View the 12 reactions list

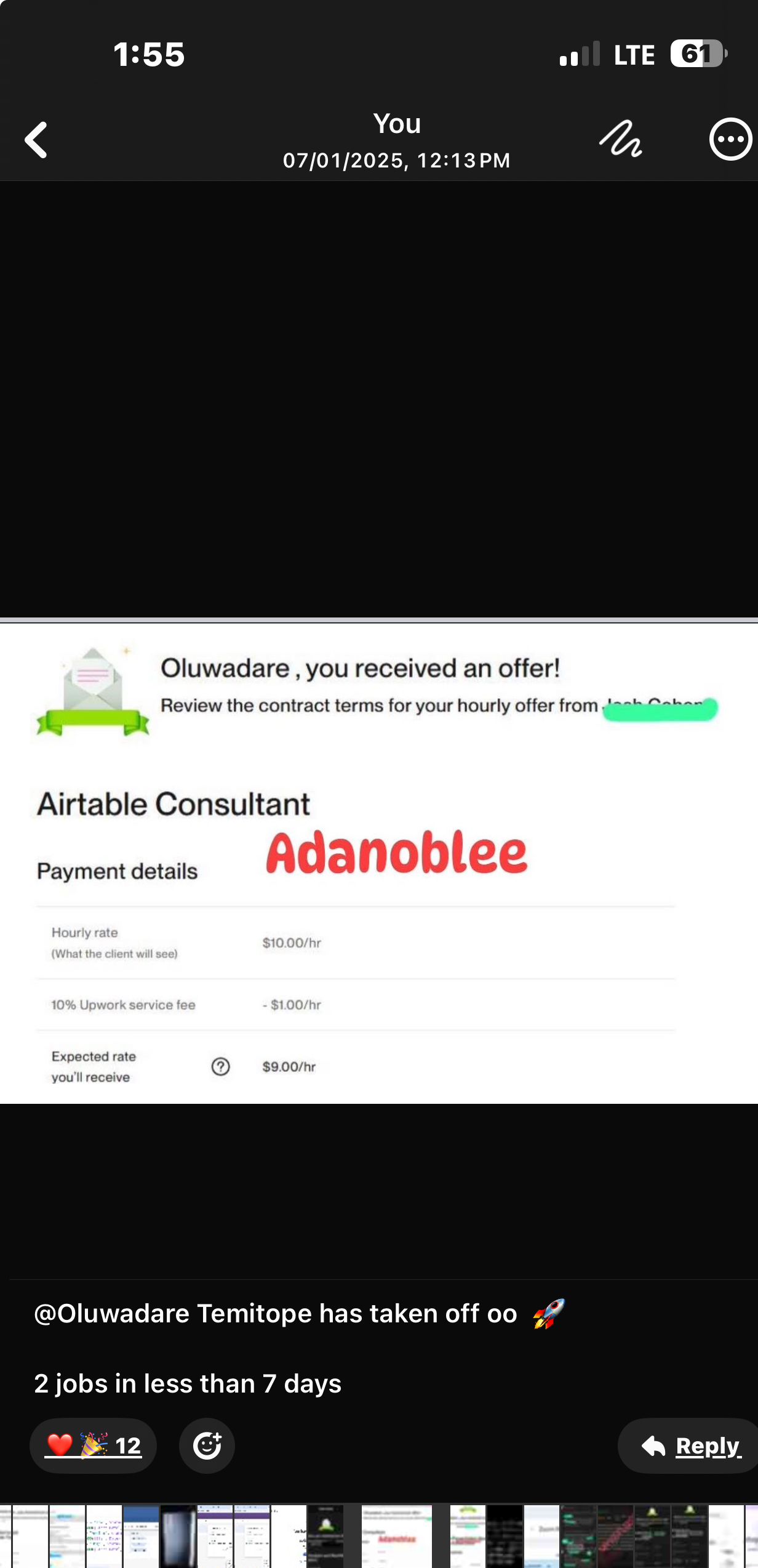coord(94,1445)
